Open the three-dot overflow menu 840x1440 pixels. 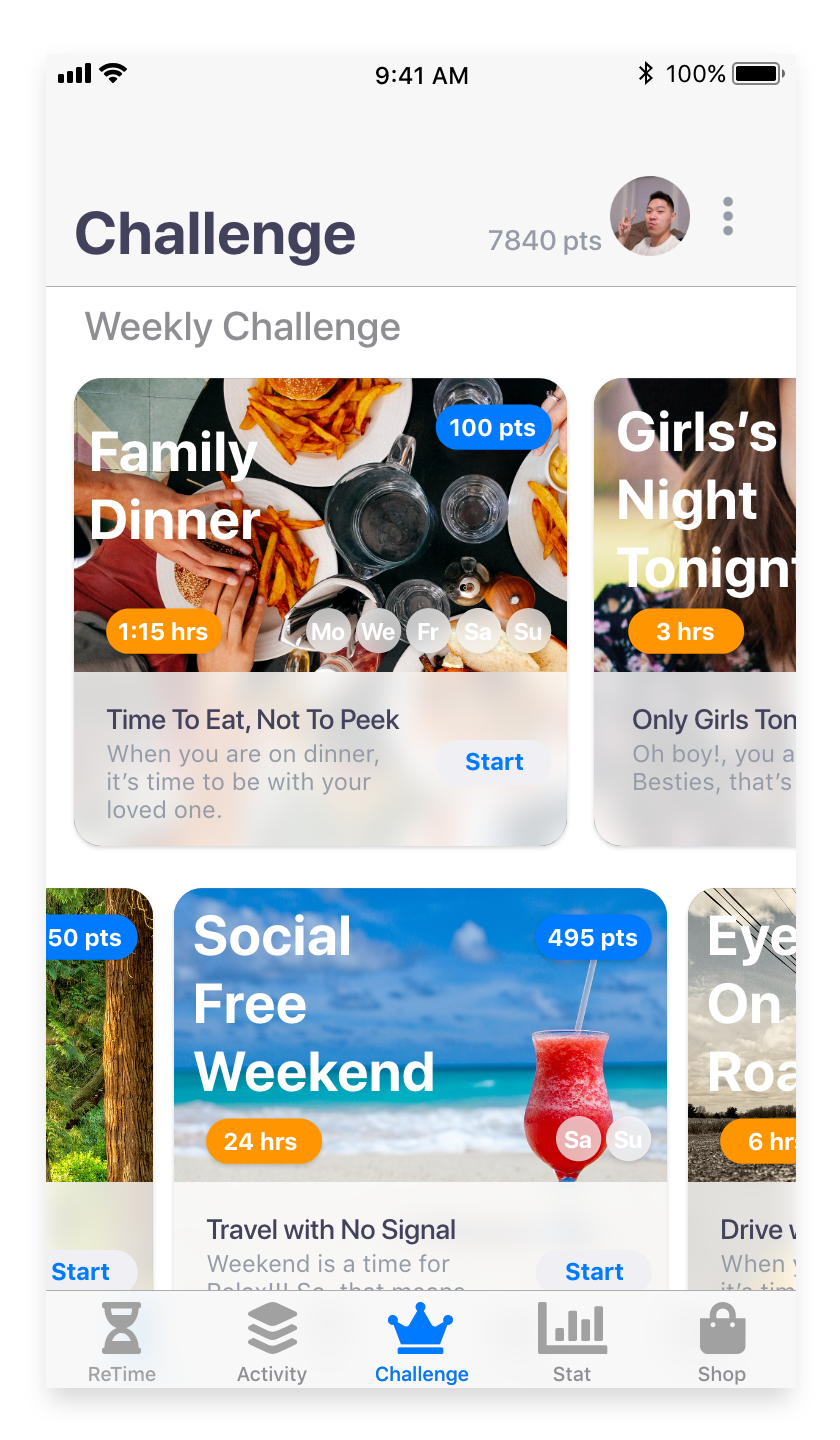[x=728, y=216]
